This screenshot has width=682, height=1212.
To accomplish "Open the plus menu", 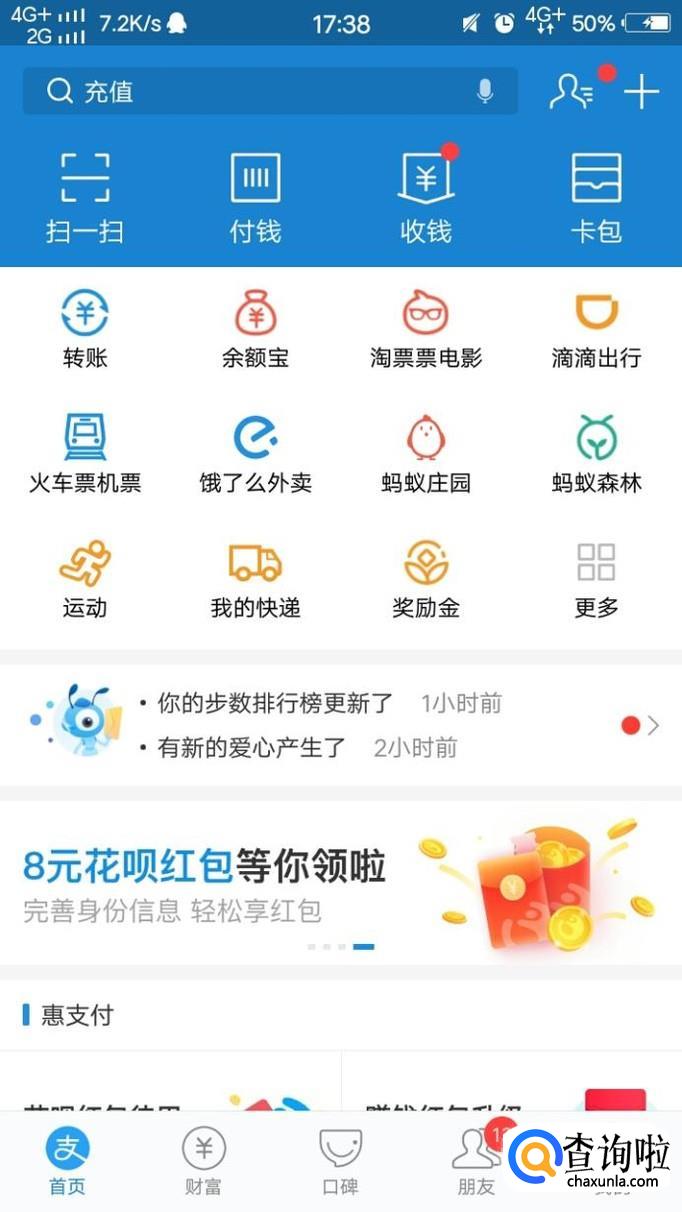I will (641, 92).
